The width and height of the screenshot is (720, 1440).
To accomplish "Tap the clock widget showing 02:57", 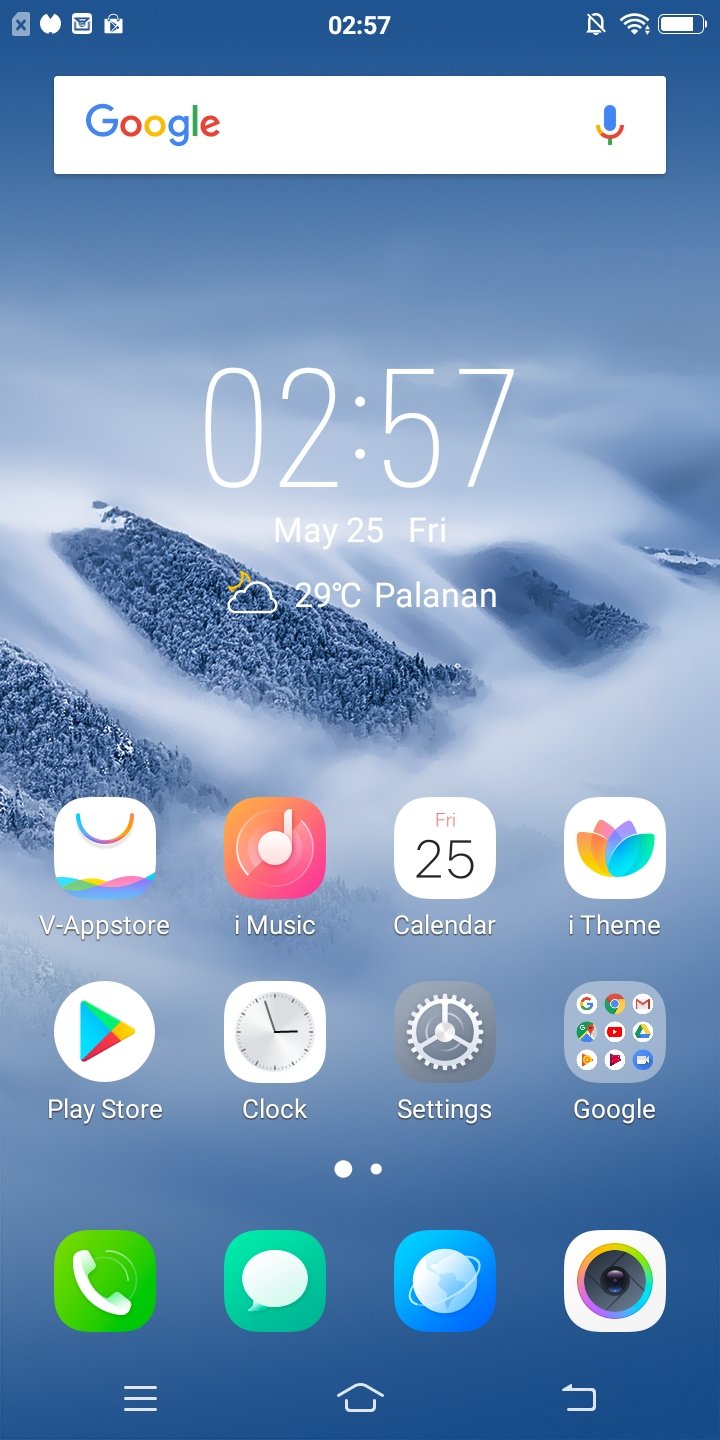I will click(x=360, y=428).
